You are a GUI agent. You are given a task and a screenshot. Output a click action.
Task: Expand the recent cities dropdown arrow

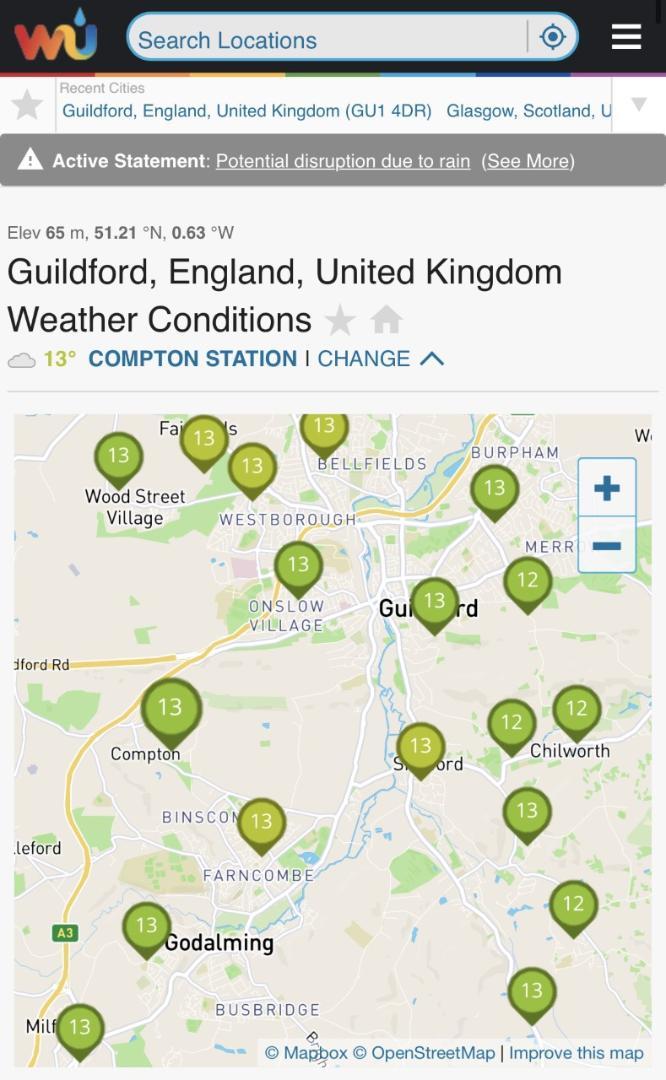point(639,104)
